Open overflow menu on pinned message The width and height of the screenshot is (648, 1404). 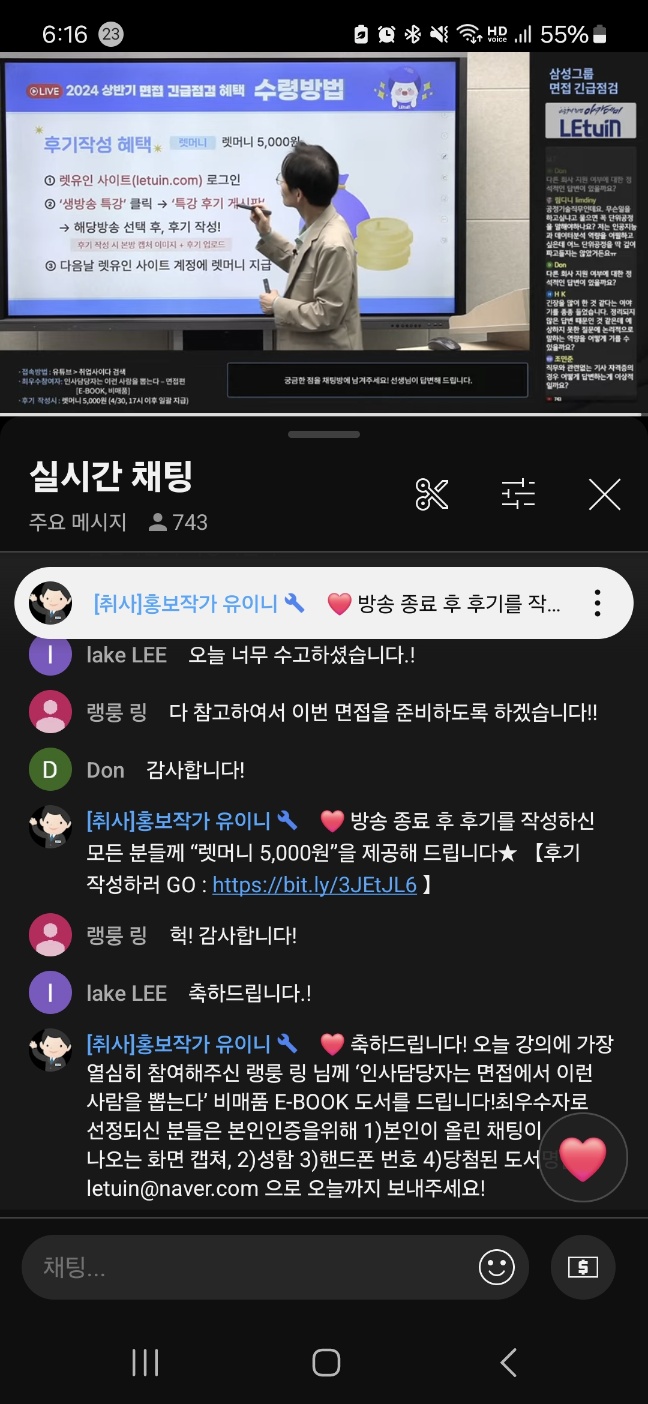coord(597,603)
